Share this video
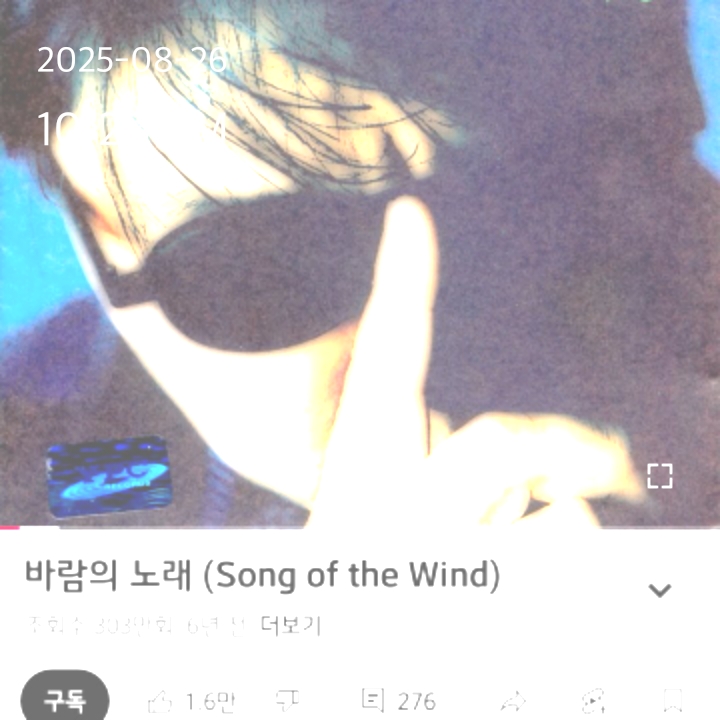This screenshot has width=720, height=720. coord(512,701)
